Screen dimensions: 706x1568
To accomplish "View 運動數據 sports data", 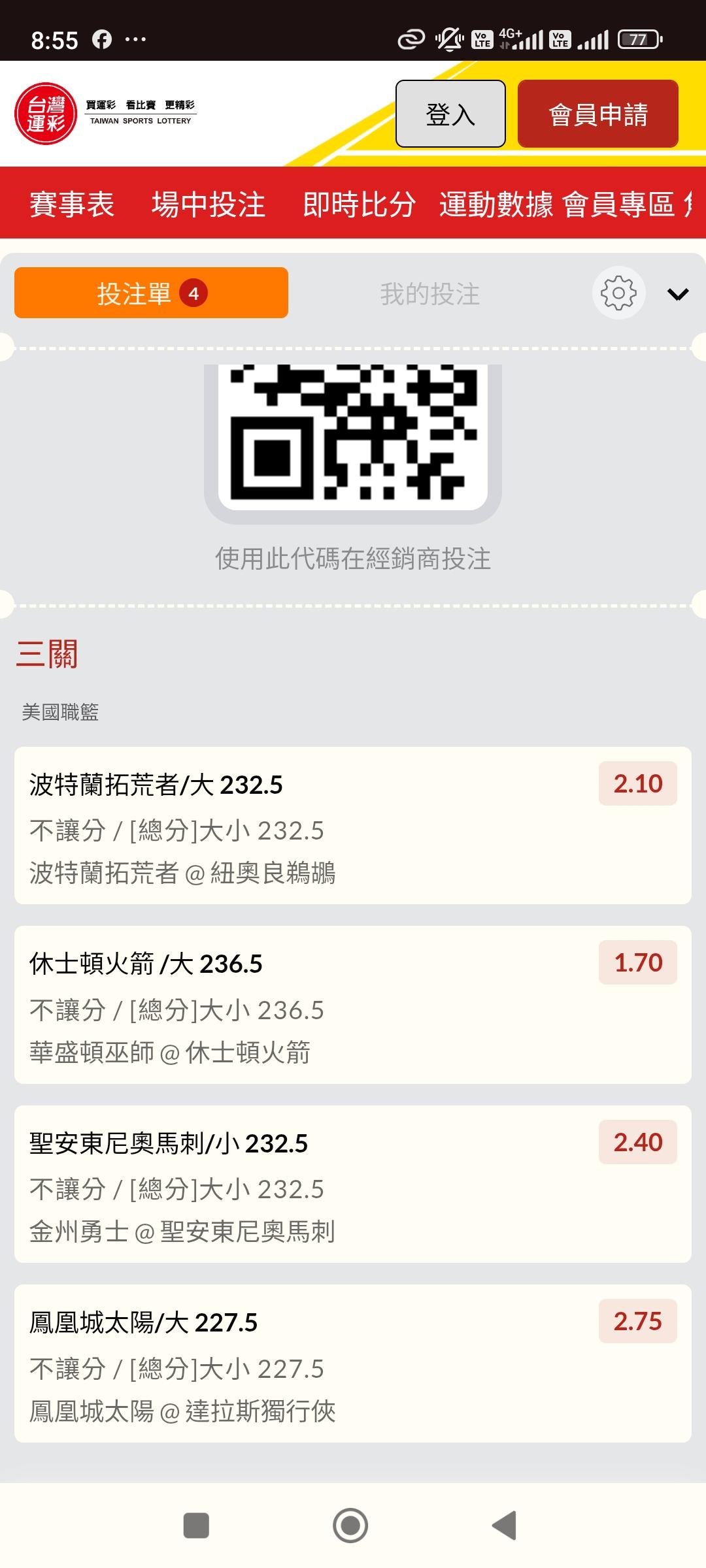I will coord(496,204).
